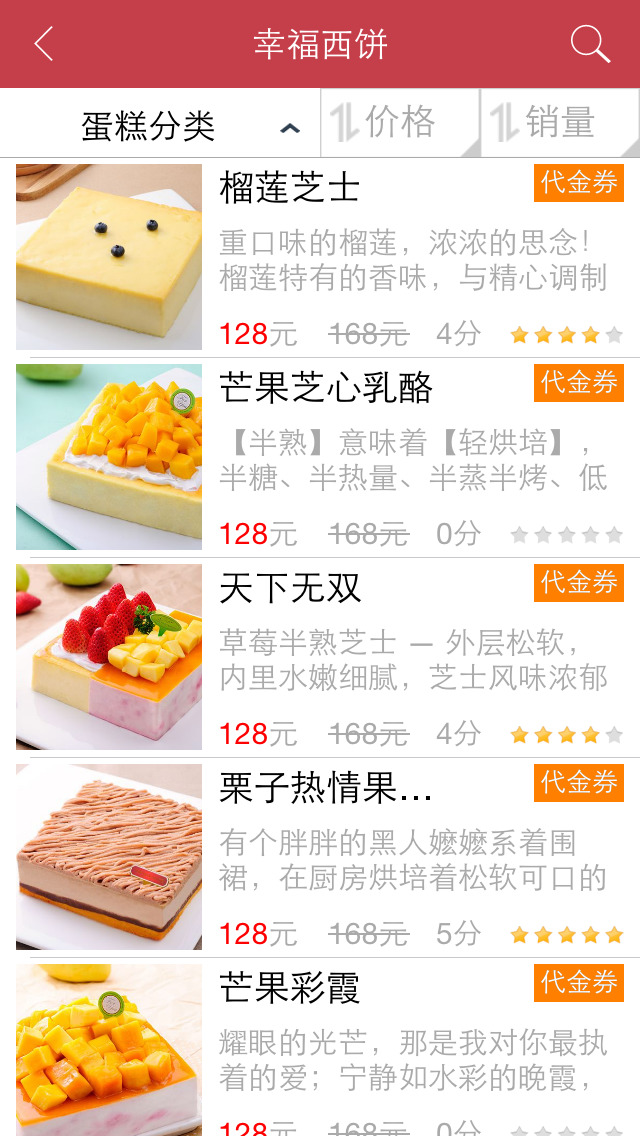
Task: Go back using the top-left arrow
Action: coord(43,44)
